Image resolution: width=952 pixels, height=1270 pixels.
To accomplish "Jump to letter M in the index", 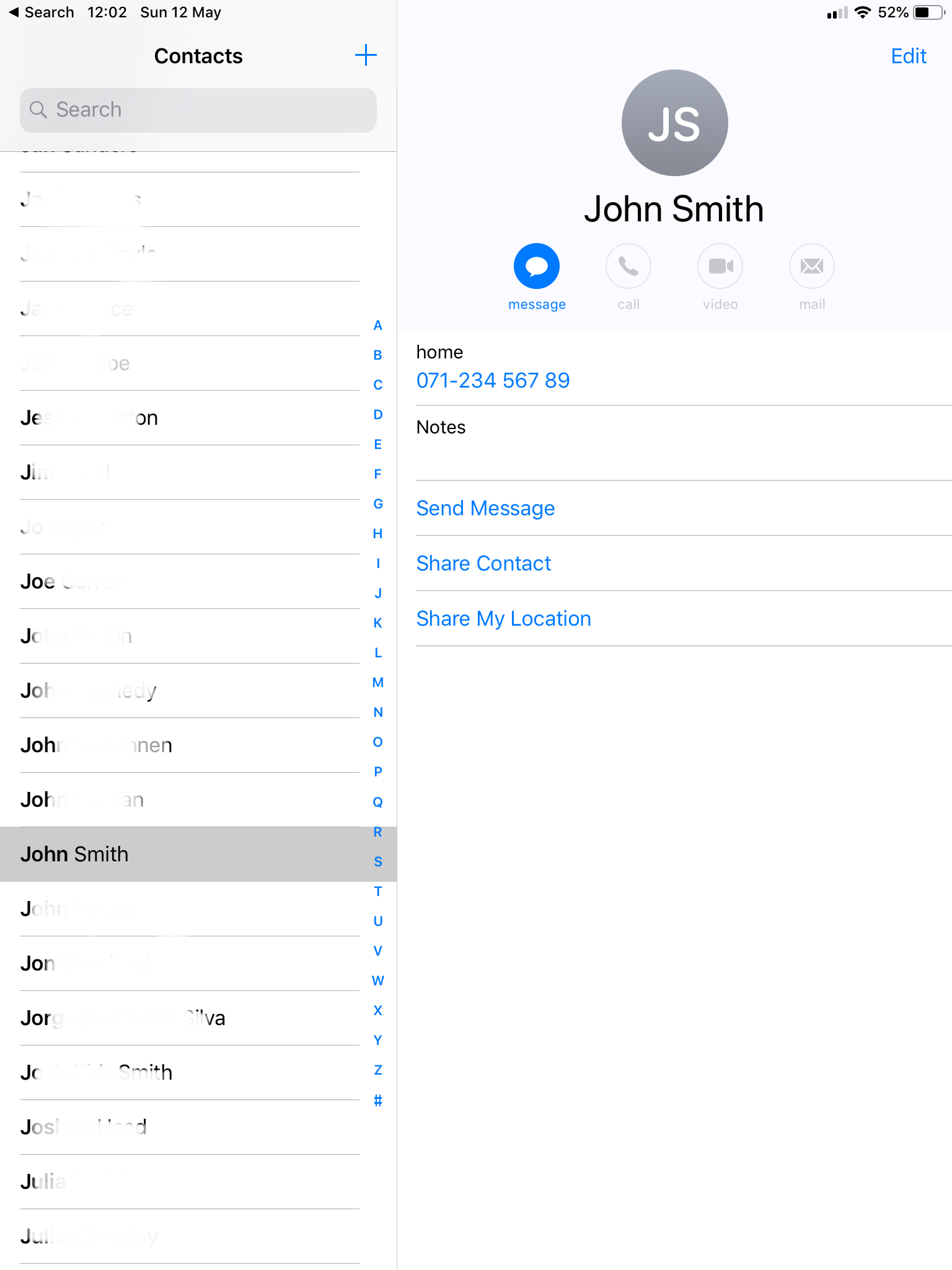I will point(378,683).
